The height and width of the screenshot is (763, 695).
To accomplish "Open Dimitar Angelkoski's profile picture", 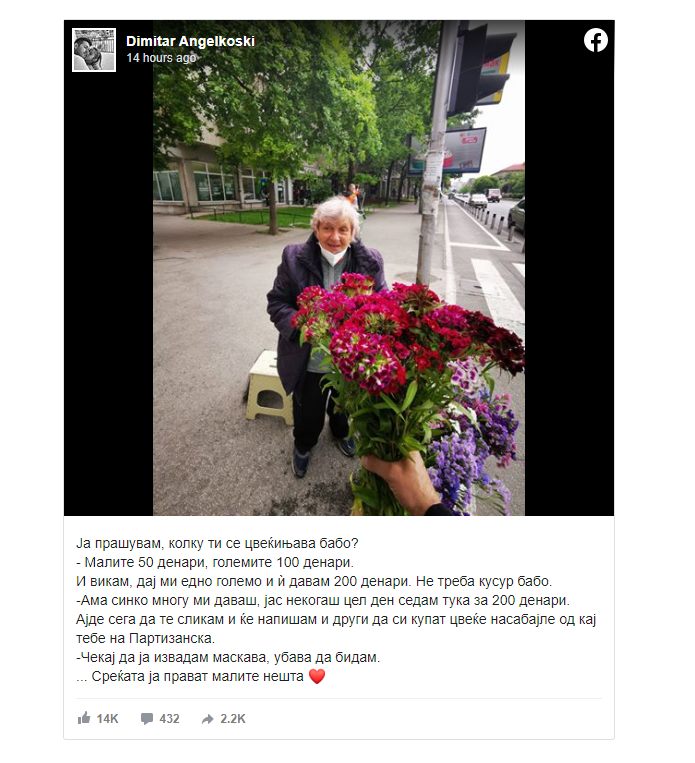I will (x=94, y=49).
